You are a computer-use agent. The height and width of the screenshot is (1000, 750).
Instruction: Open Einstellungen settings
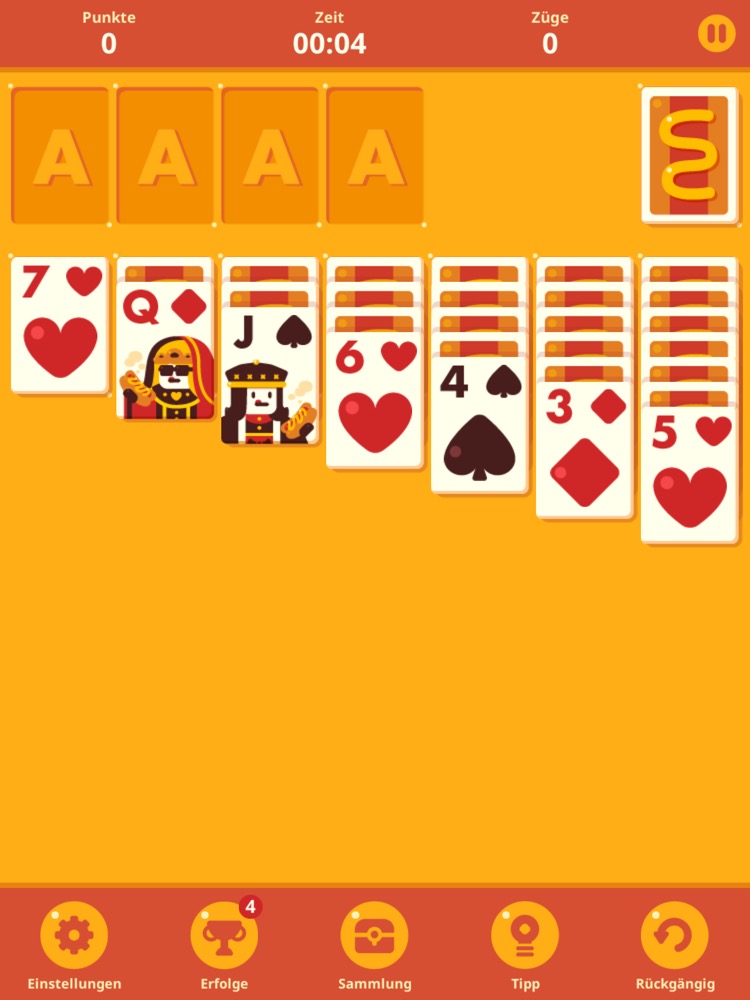[x=74, y=936]
